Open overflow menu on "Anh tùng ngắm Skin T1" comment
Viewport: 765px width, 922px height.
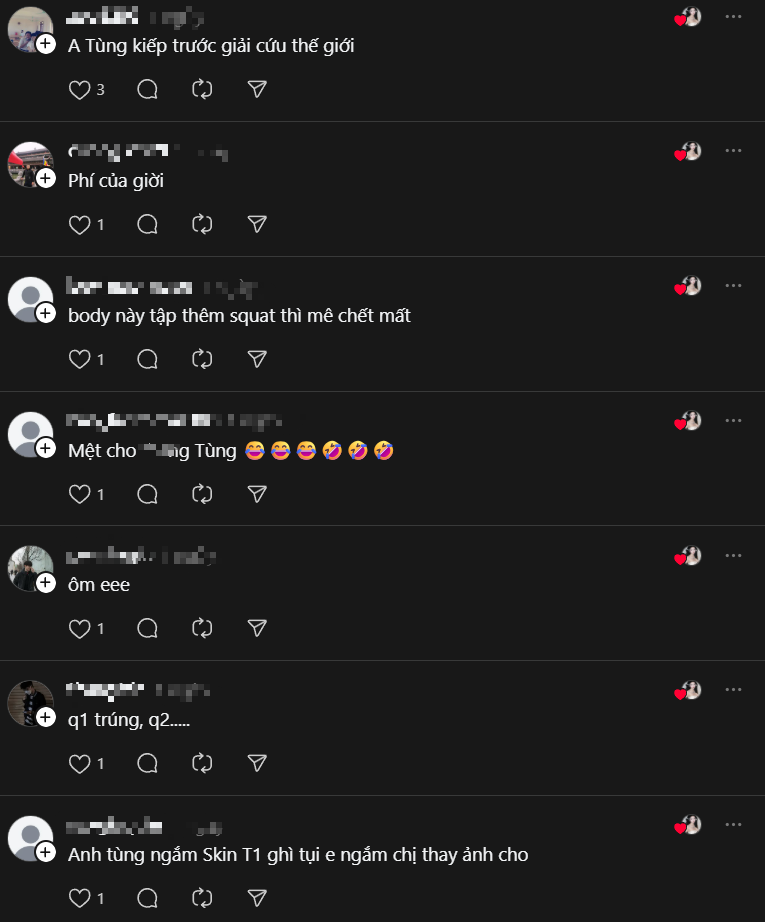[733, 825]
